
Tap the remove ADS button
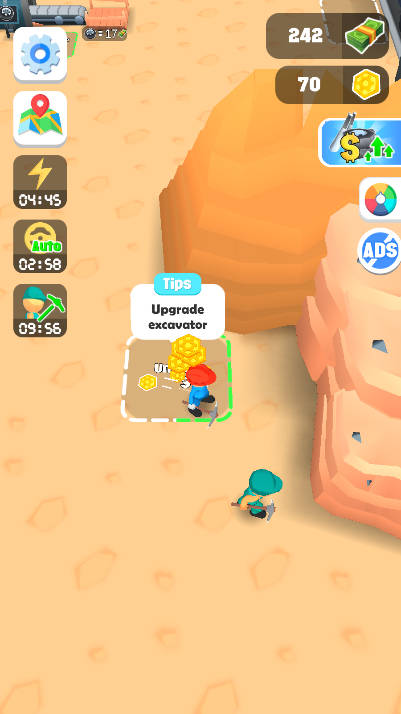379,251
